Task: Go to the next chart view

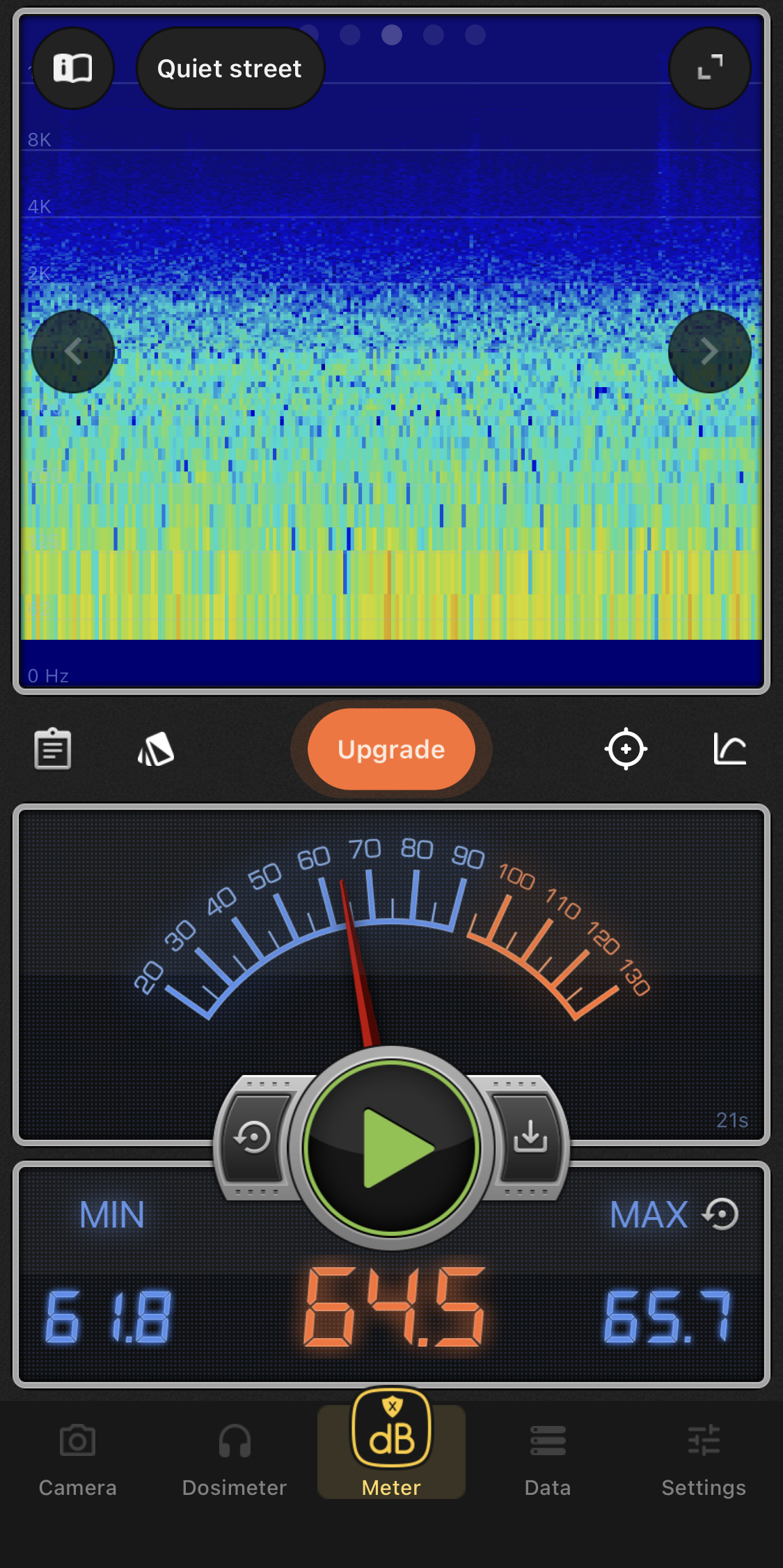Action: [x=709, y=352]
